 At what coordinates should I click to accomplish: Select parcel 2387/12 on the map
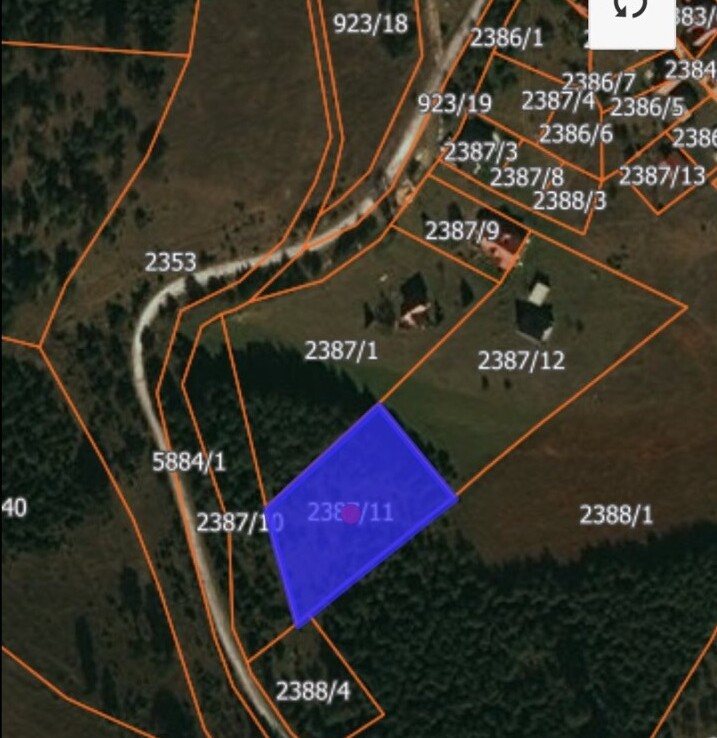click(x=520, y=361)
